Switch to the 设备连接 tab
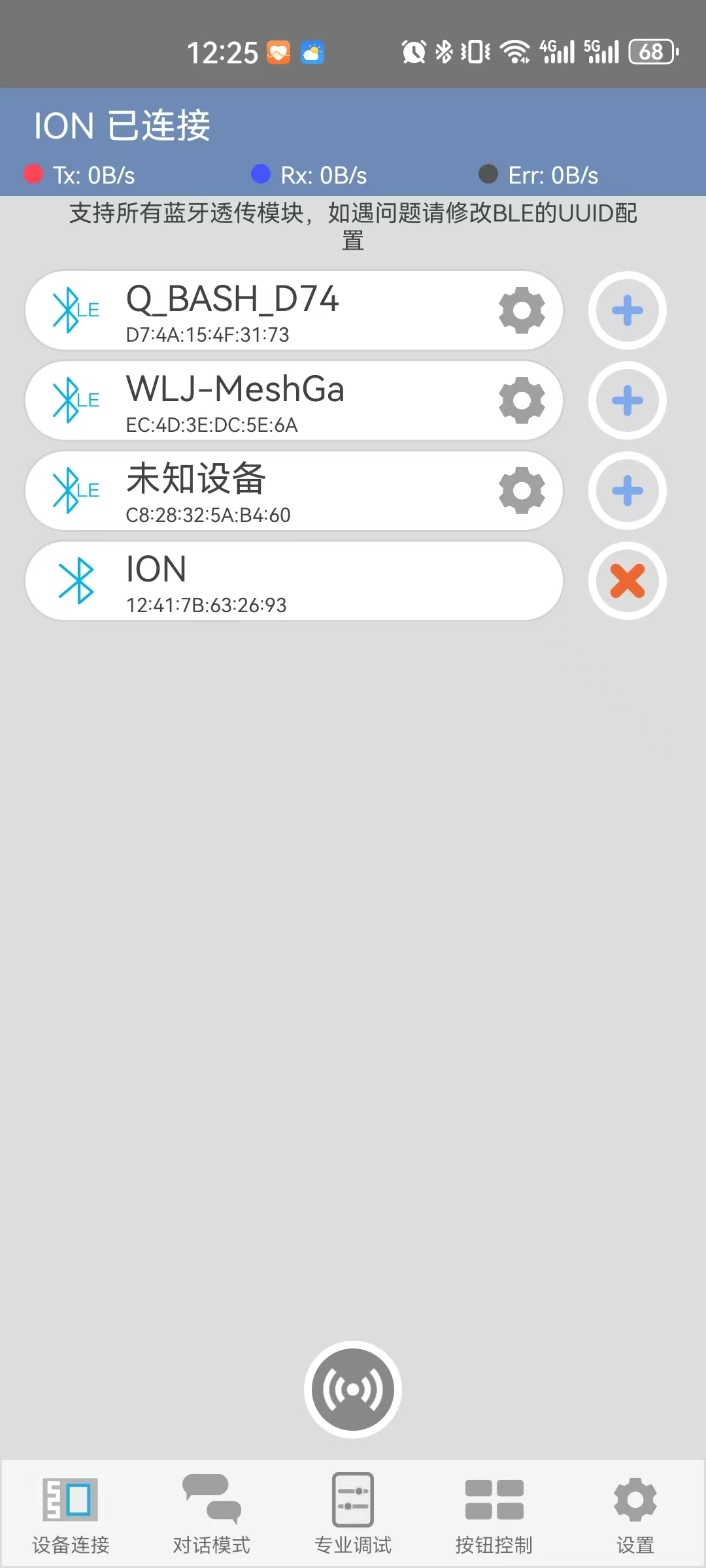 71,1514
